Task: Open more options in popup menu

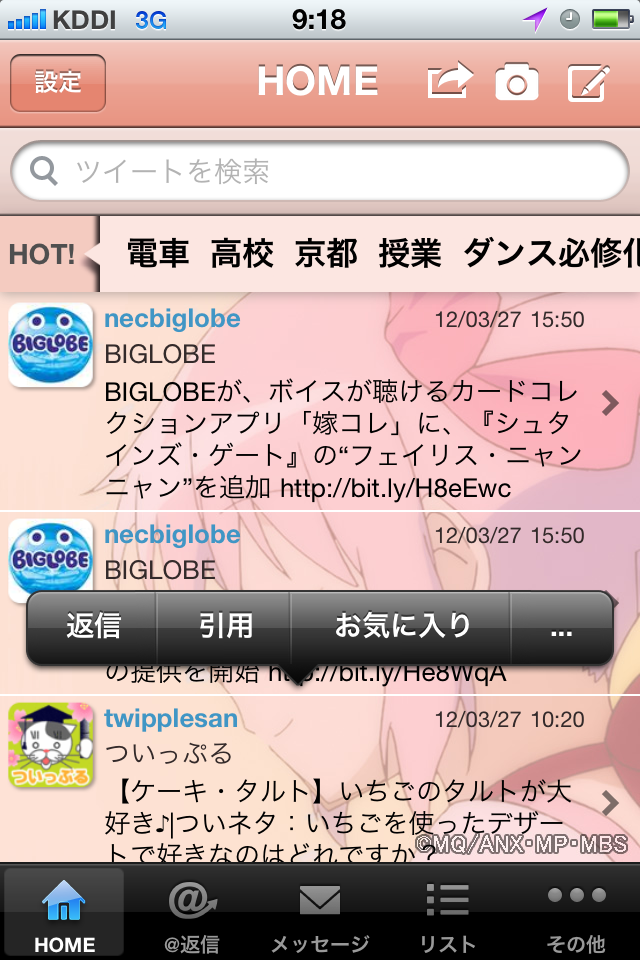Action: tap(561, 627)
